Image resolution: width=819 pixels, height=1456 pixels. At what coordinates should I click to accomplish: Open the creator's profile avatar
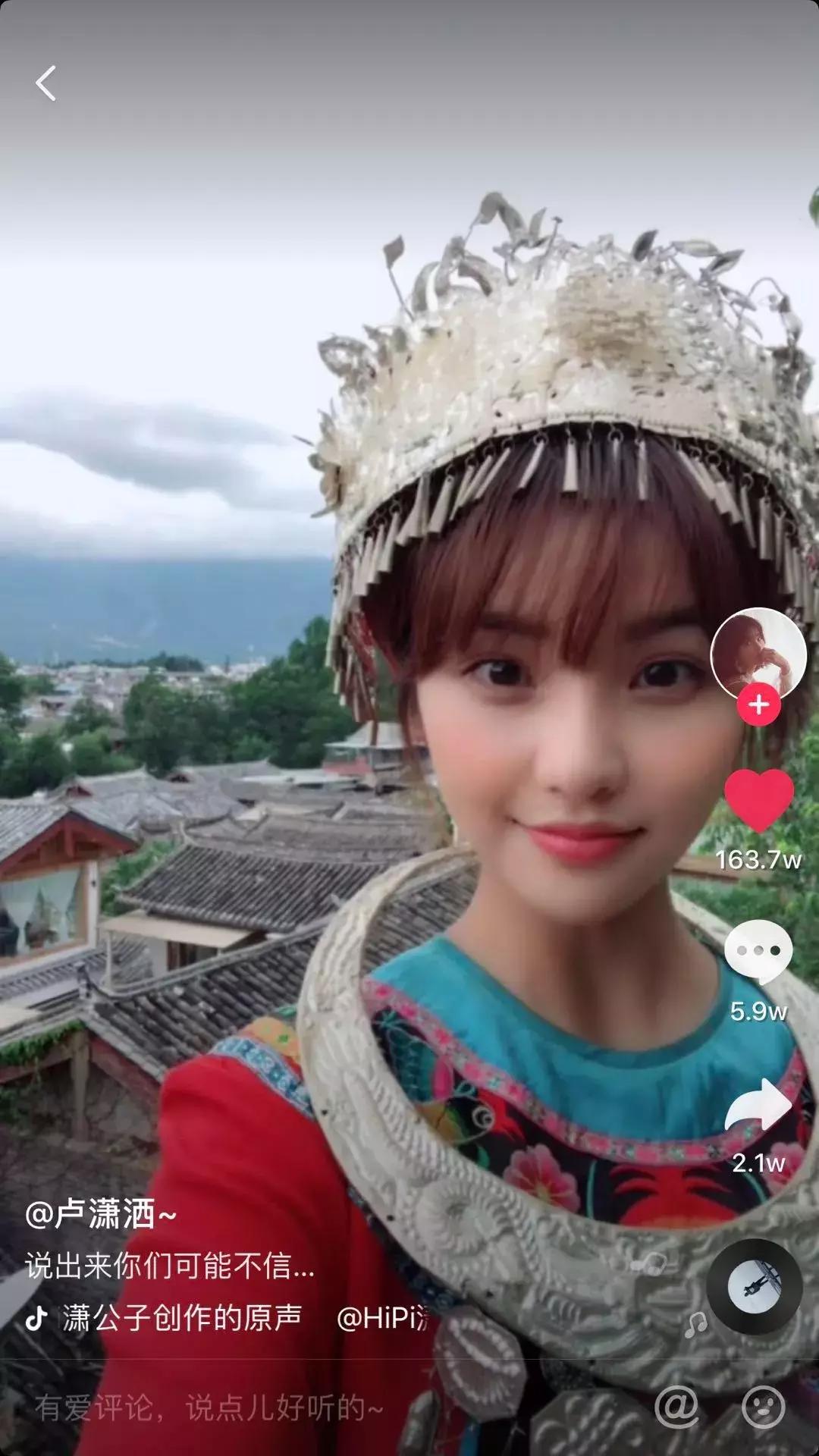point(758,654)
